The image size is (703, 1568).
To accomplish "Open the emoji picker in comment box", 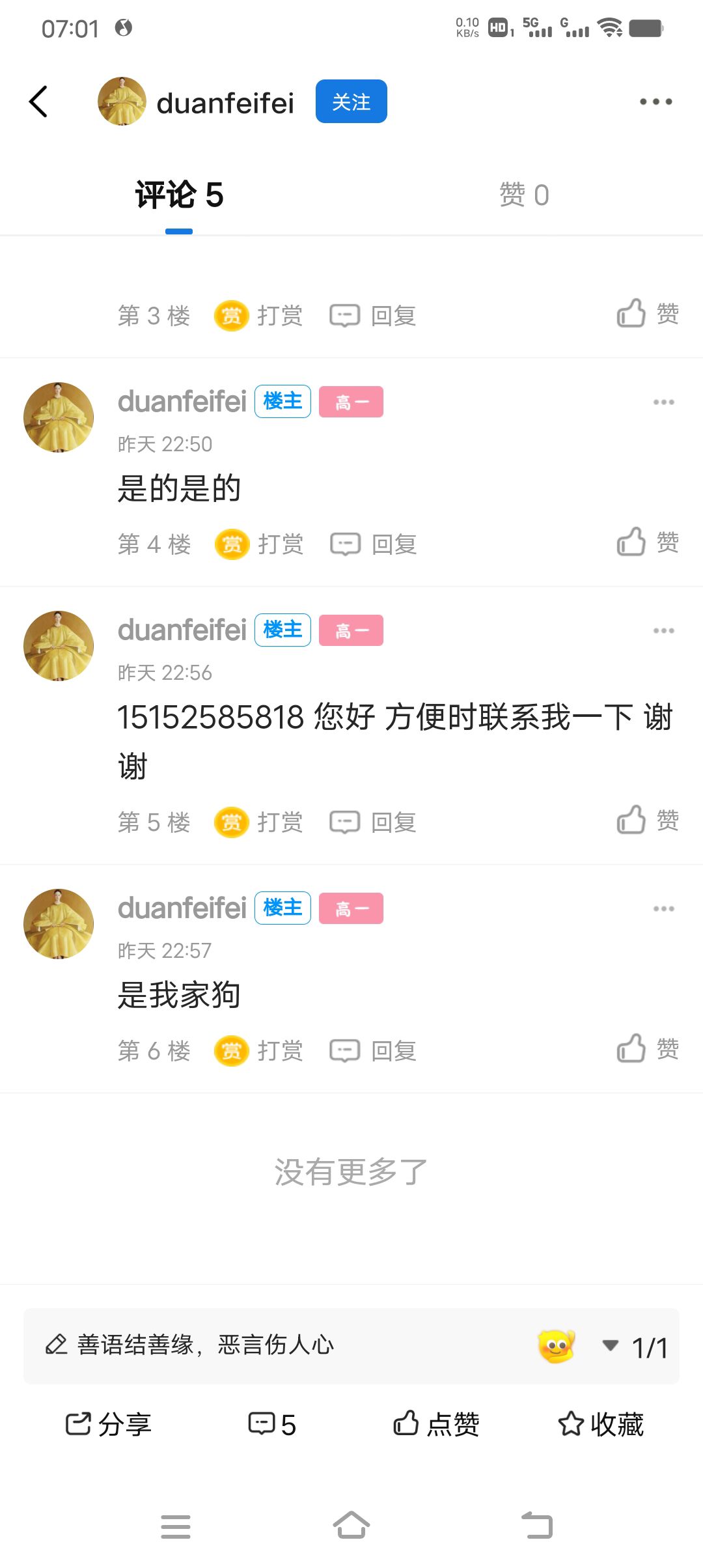I will coord(556,1347).
